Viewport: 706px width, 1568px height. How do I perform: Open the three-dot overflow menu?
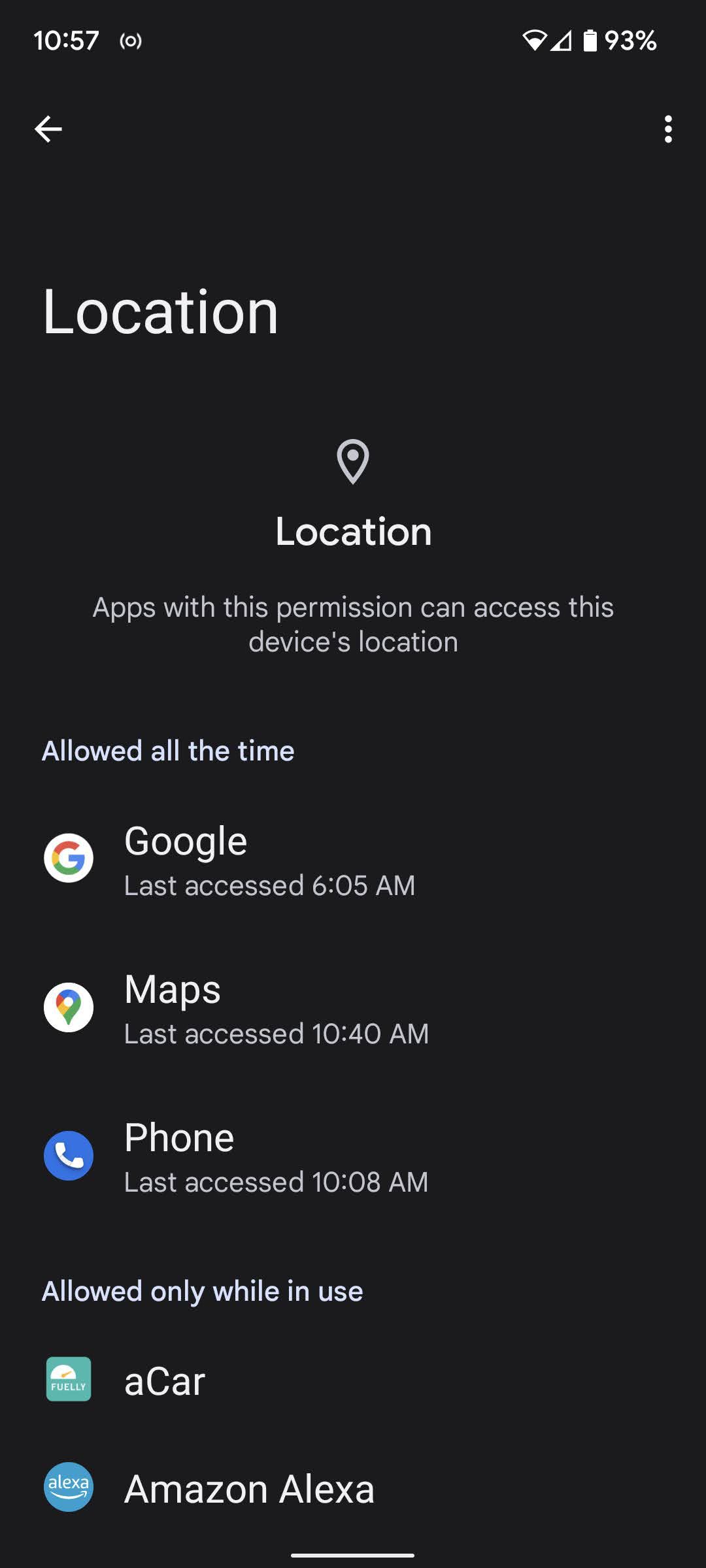pyautogui.click(x=668, y=129)
